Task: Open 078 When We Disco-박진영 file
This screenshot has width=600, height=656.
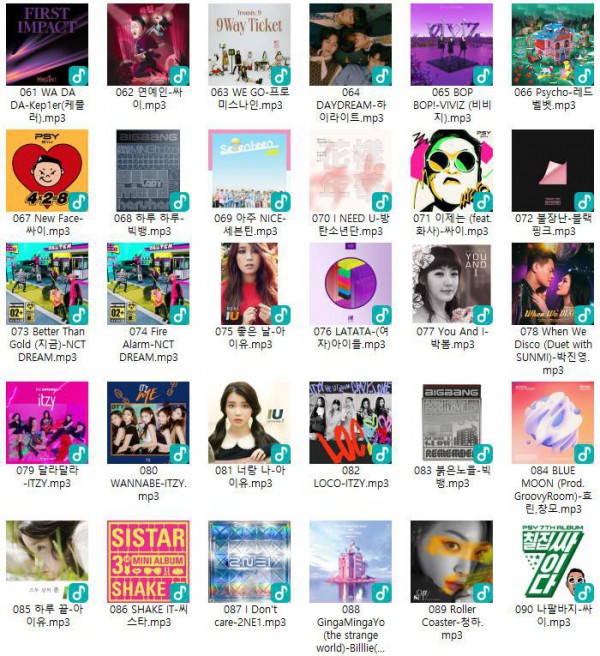Action: click(552, 284)
